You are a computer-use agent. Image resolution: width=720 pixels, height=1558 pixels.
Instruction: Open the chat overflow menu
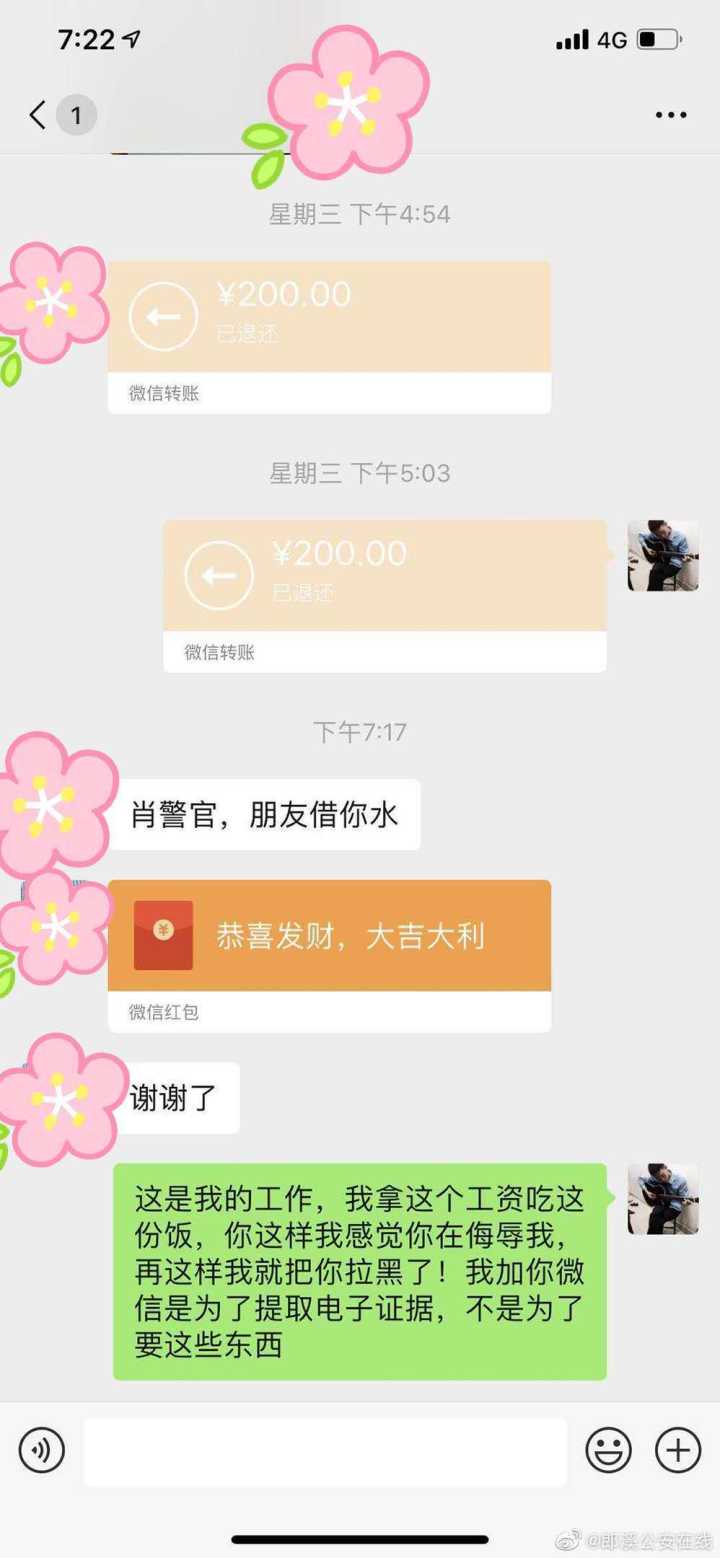tap(671, 115)
